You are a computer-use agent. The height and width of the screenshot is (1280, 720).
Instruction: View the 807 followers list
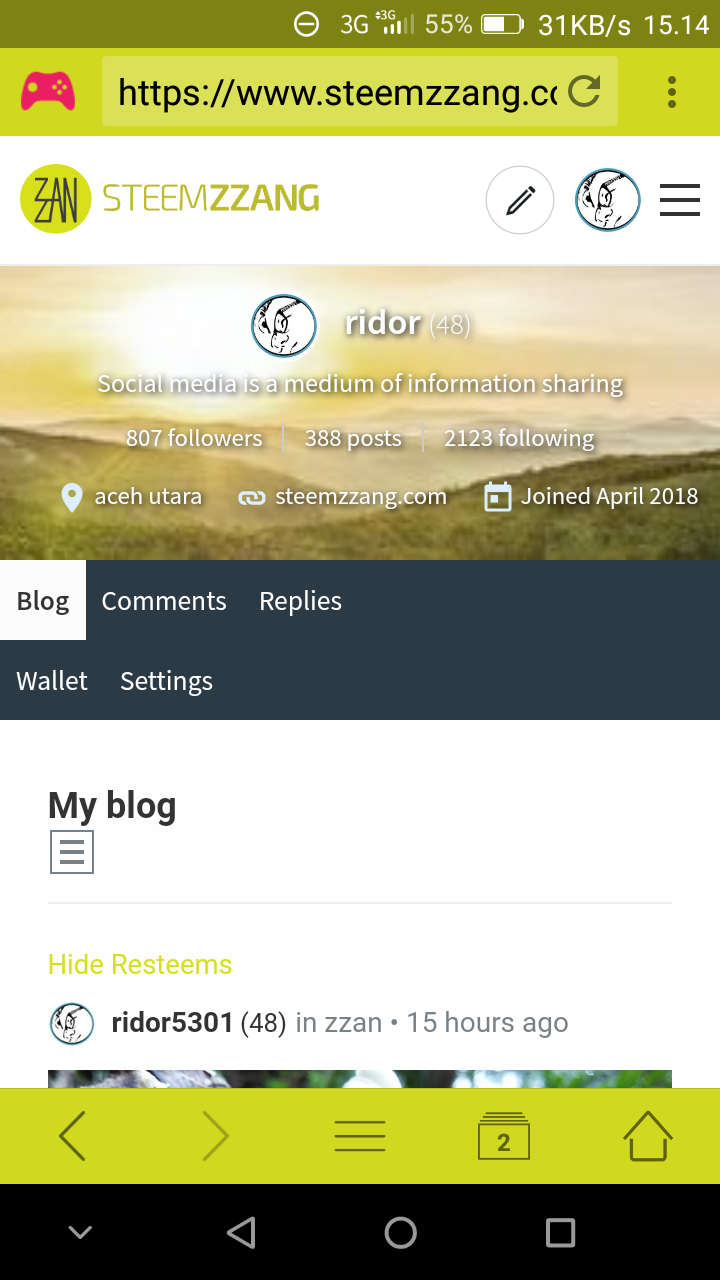pos(194,438)
